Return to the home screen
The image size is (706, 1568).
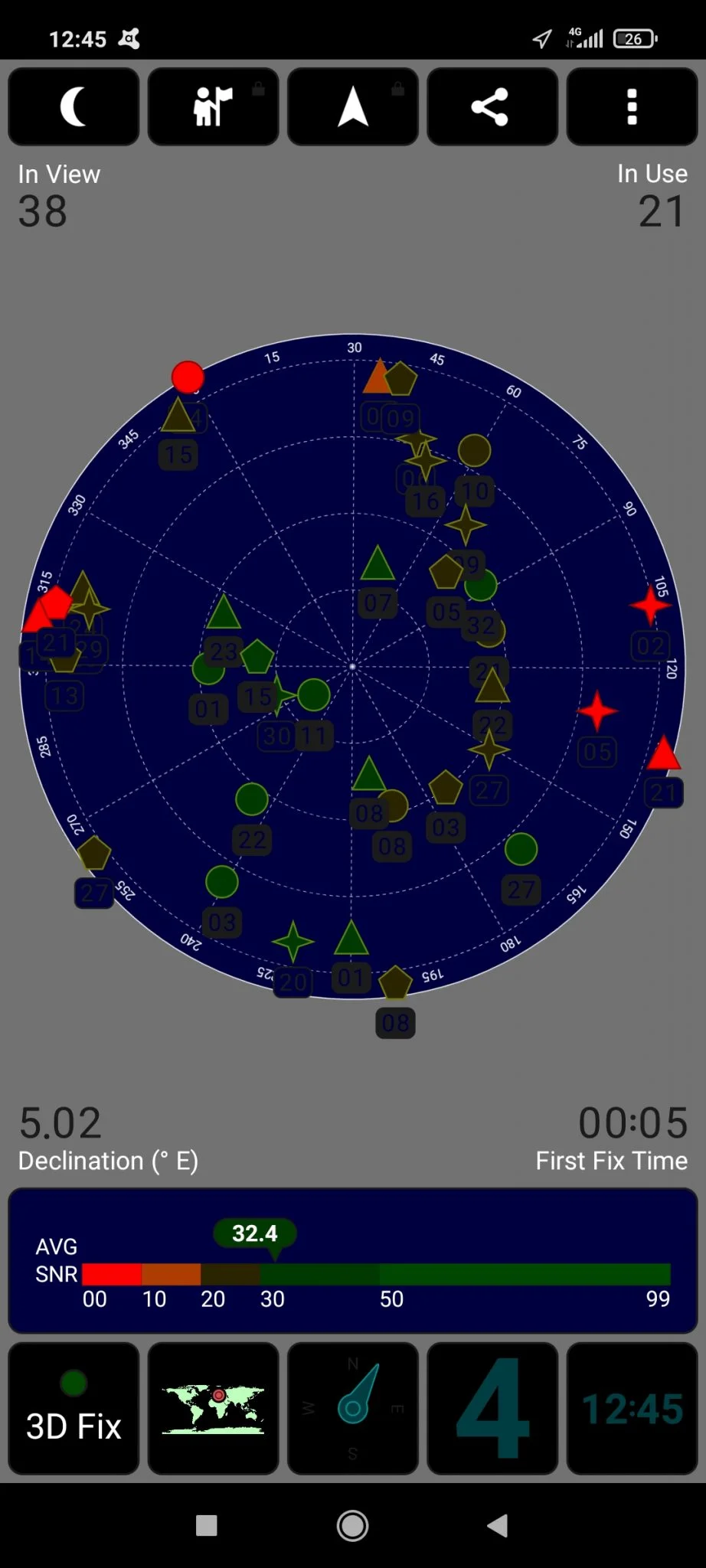352,1525
